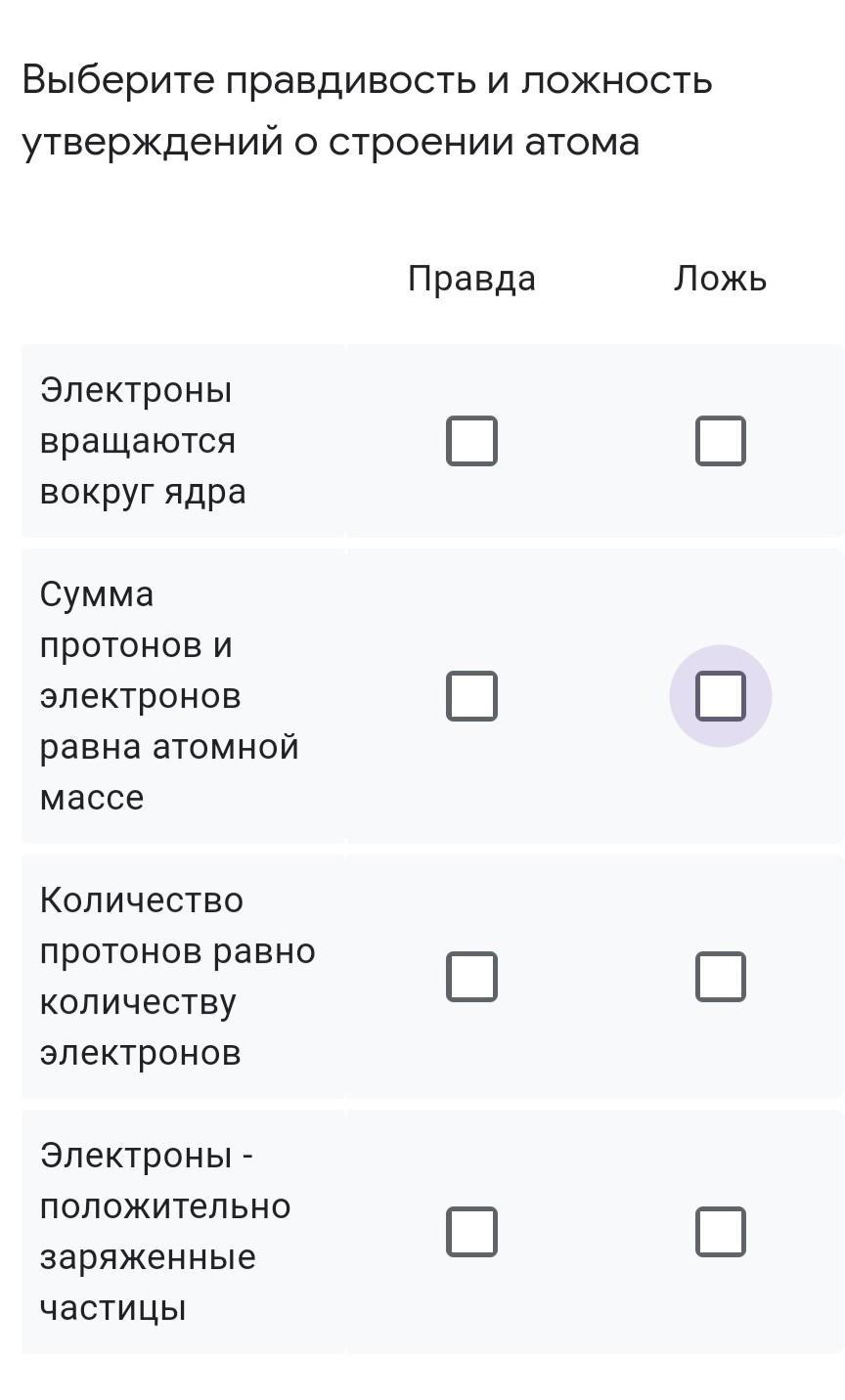The image size is (845, 1400).
Task: Check Ложь for 'Сумма протонов и электронов'
Action: click(x=721, y=696)
